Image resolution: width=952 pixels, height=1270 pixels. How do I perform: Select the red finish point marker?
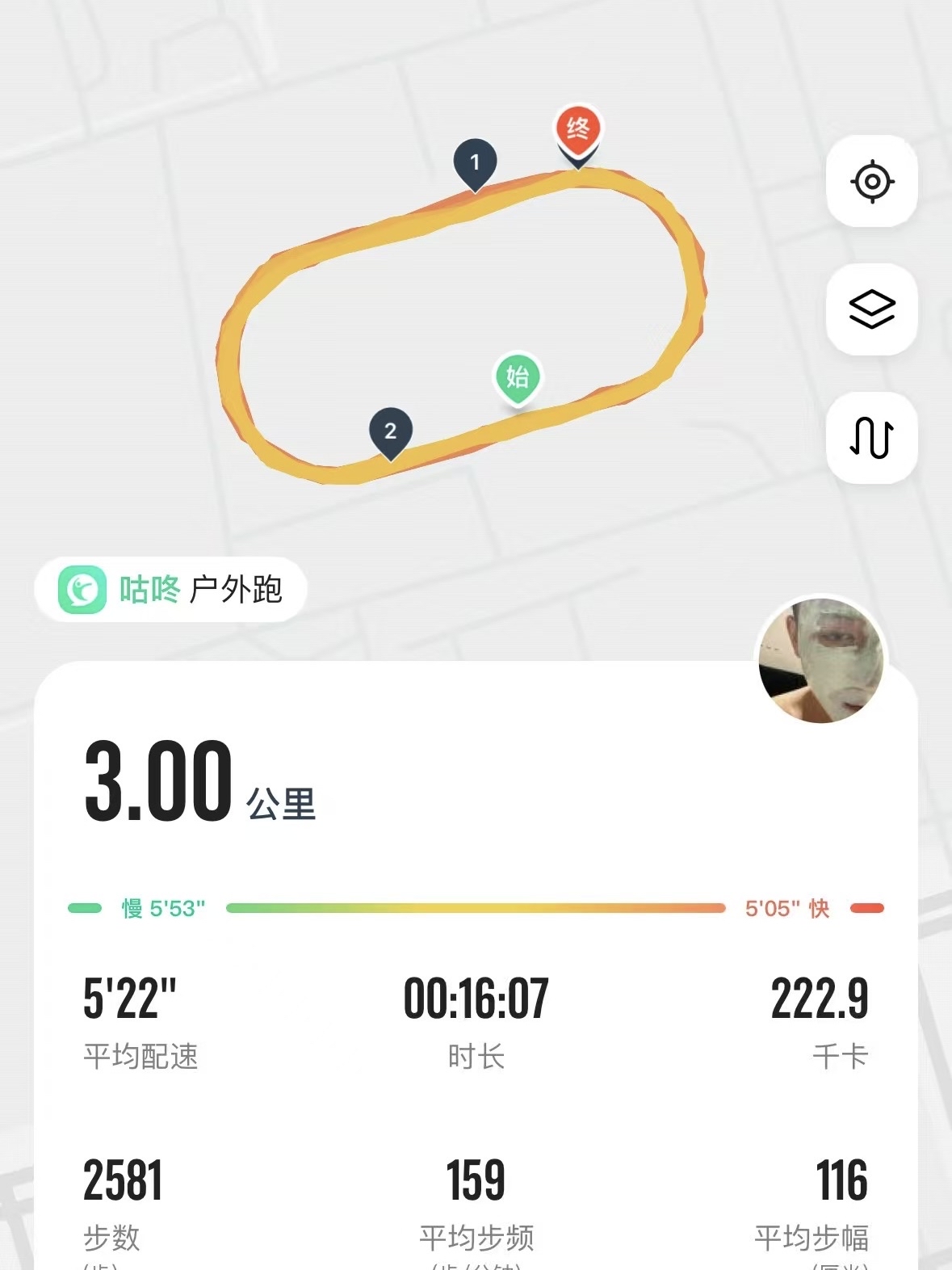point(578,129)
